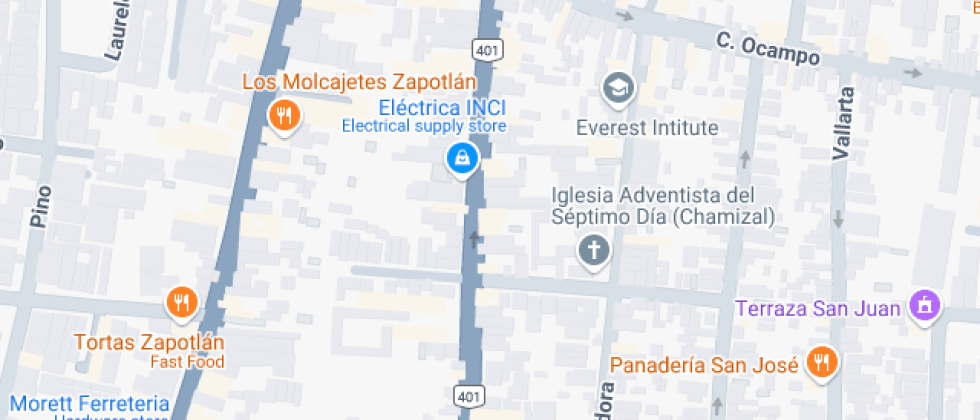Open Iglesia Adventista church marker
980x420 pixels.
coord(594,250)
